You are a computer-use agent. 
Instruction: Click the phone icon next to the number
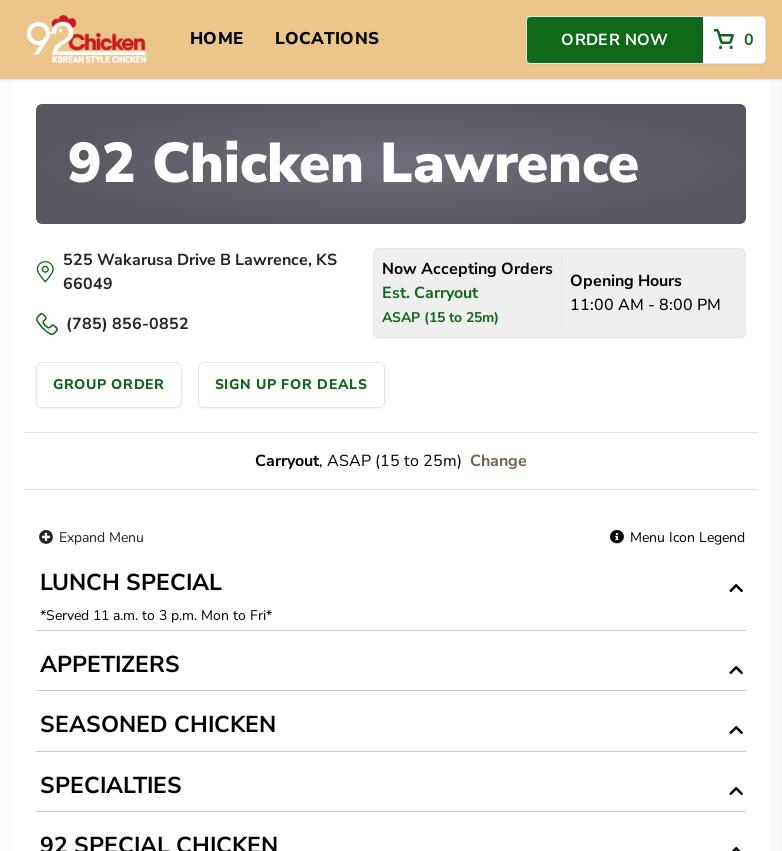[x=47, y=324]
